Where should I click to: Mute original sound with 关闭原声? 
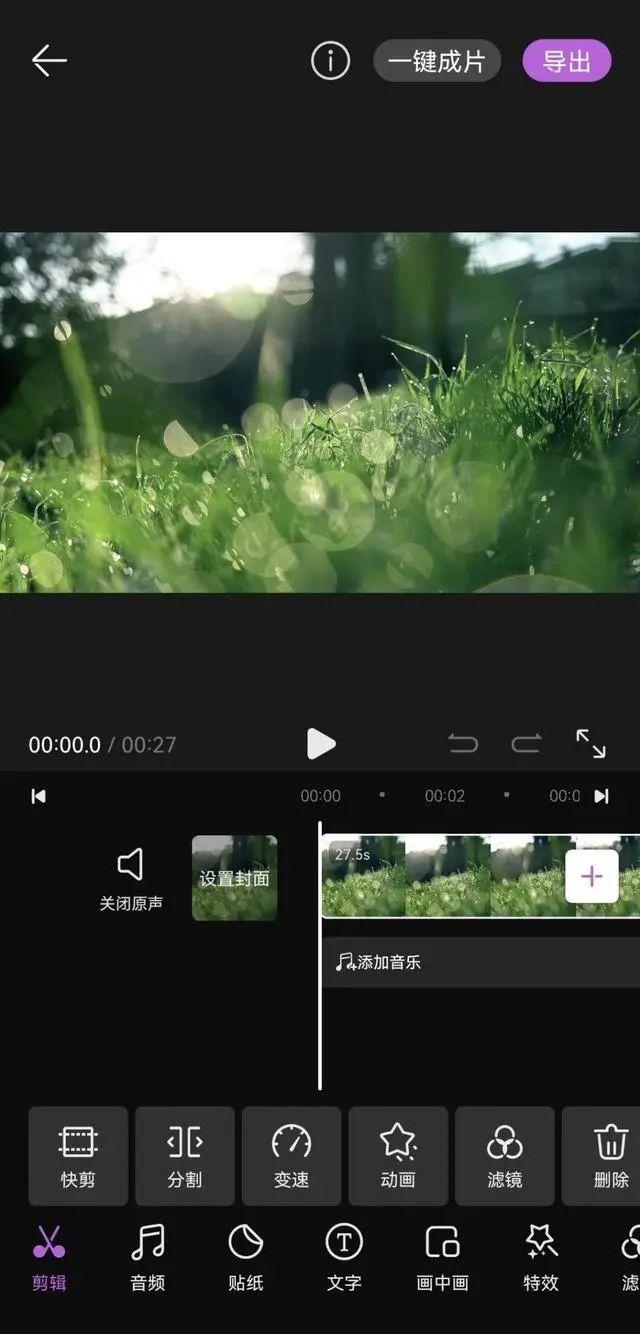click(x=130, y=879)
